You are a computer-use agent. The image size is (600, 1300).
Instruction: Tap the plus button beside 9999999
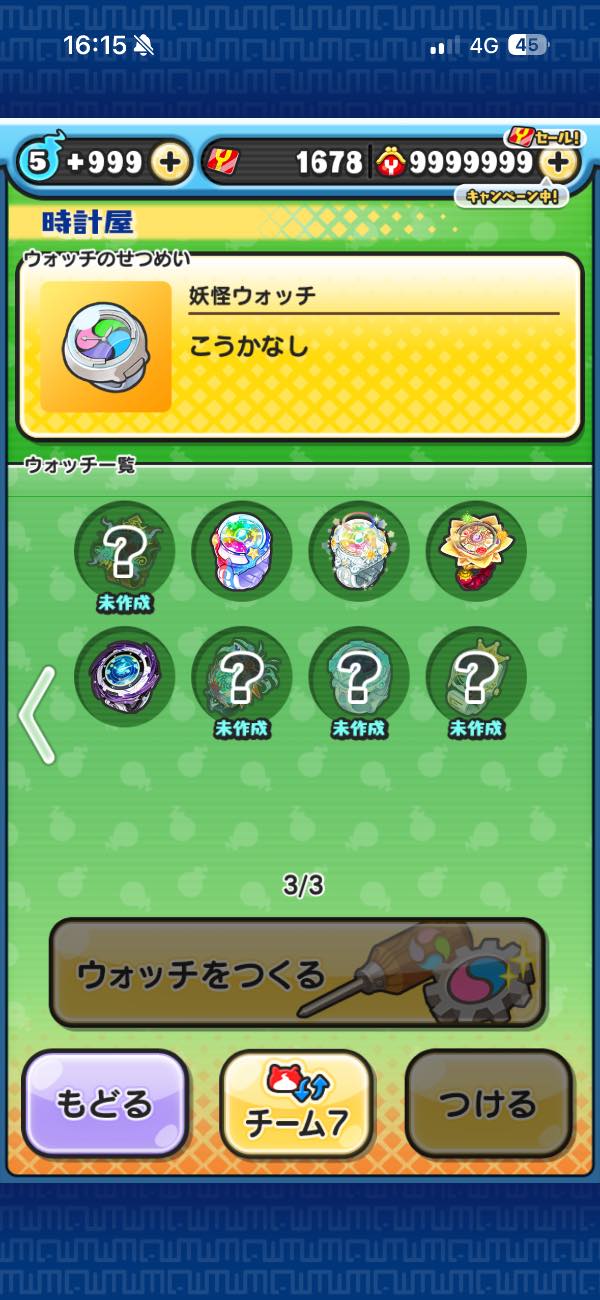(559, 162)
